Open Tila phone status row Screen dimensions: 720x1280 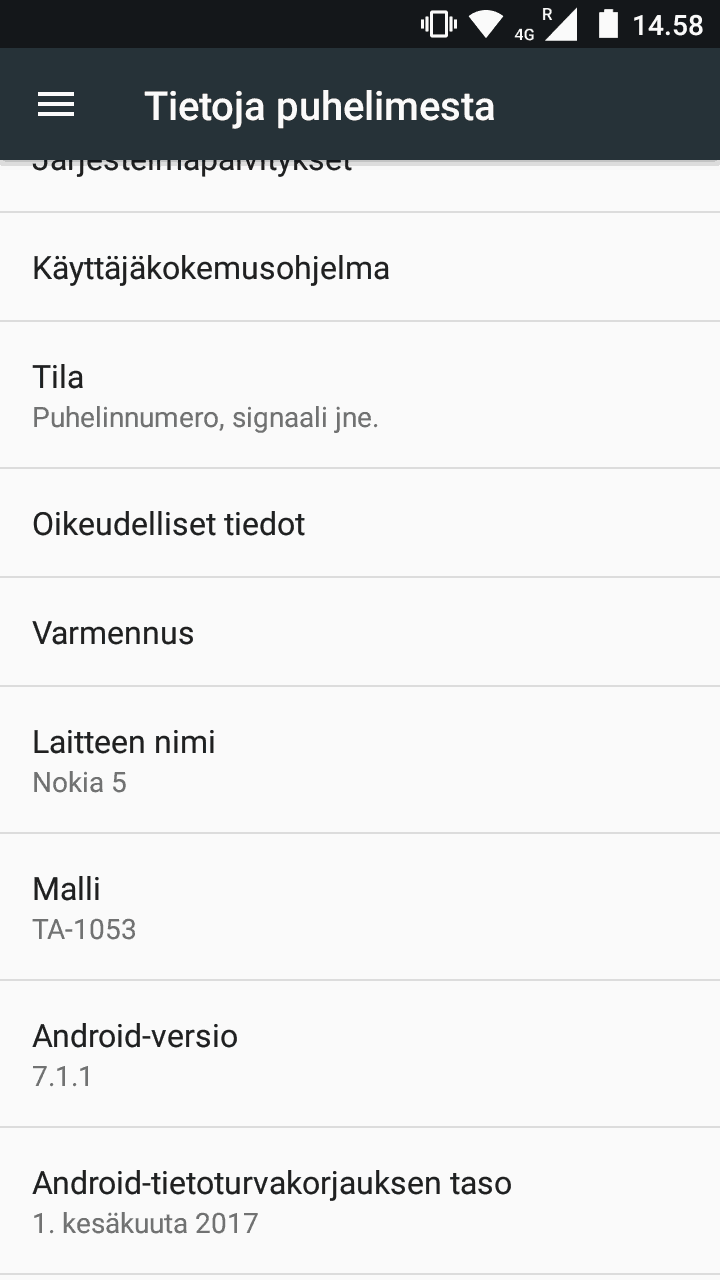click(360, 395)
